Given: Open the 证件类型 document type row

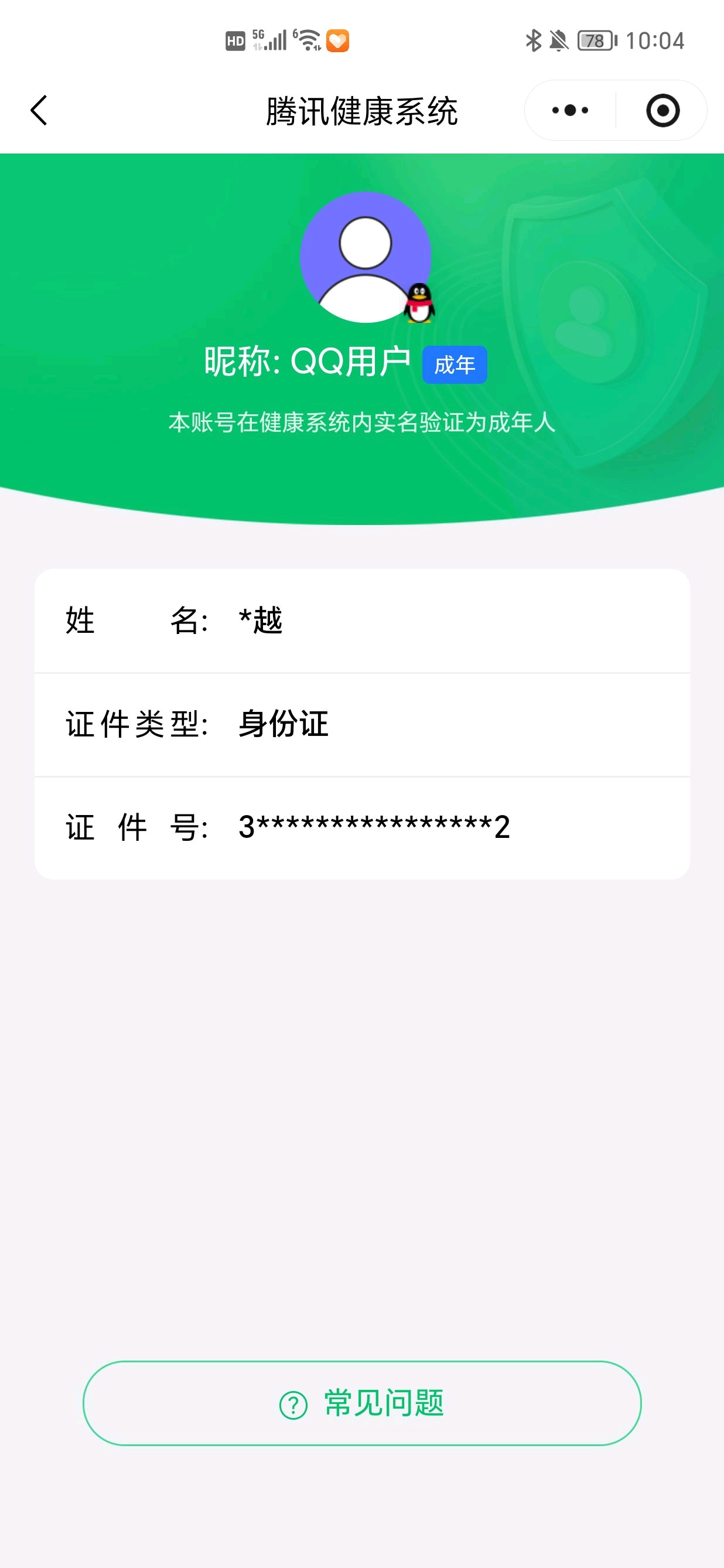Looking at the screenshot, I should [x=362, y=724].
